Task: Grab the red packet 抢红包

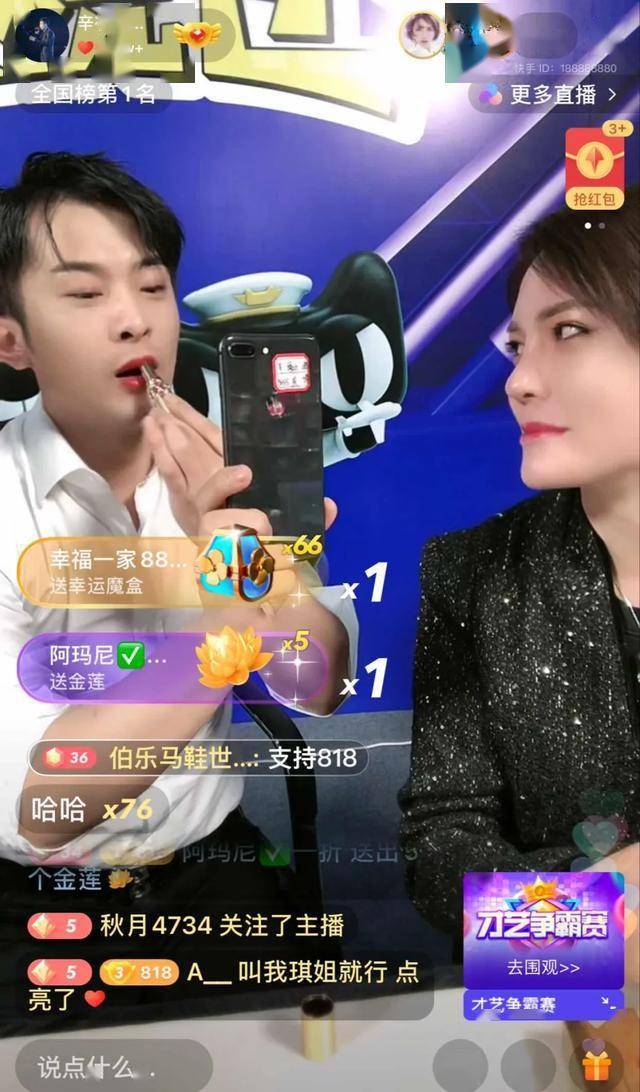Action: click(x=594, y=171)
